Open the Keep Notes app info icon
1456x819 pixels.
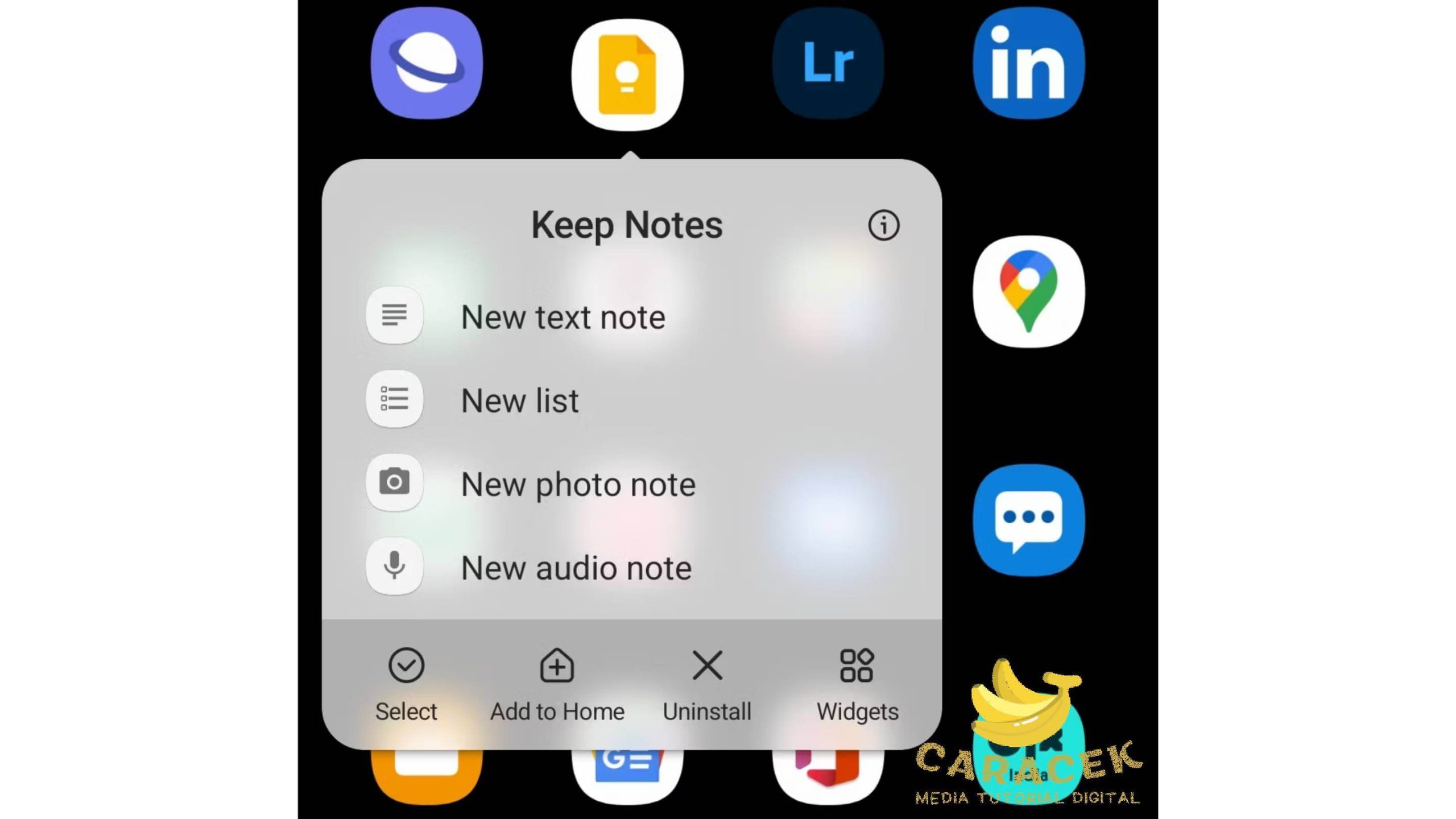pos(883,225)
